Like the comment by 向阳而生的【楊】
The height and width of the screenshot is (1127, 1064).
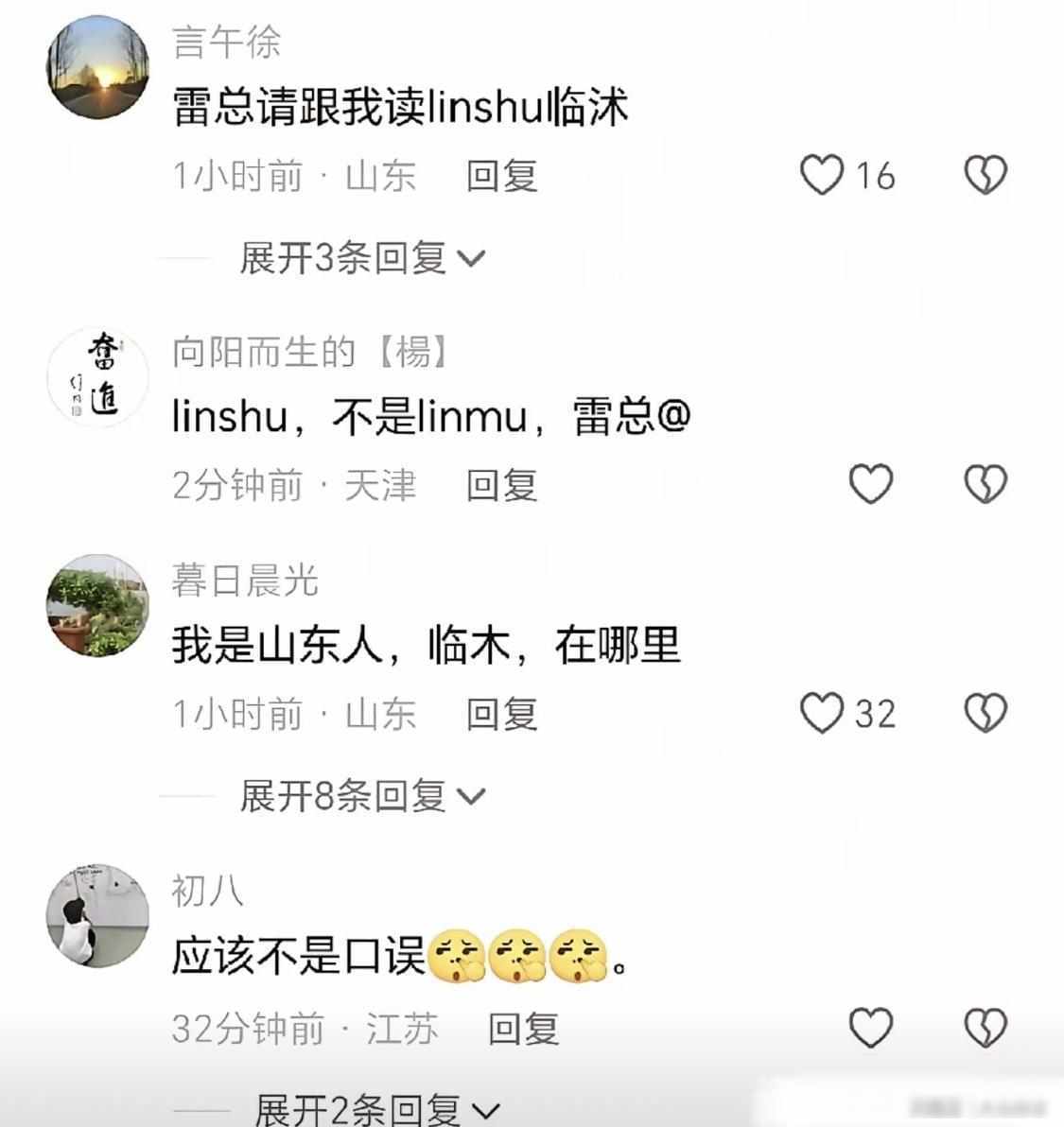(870, 485)
